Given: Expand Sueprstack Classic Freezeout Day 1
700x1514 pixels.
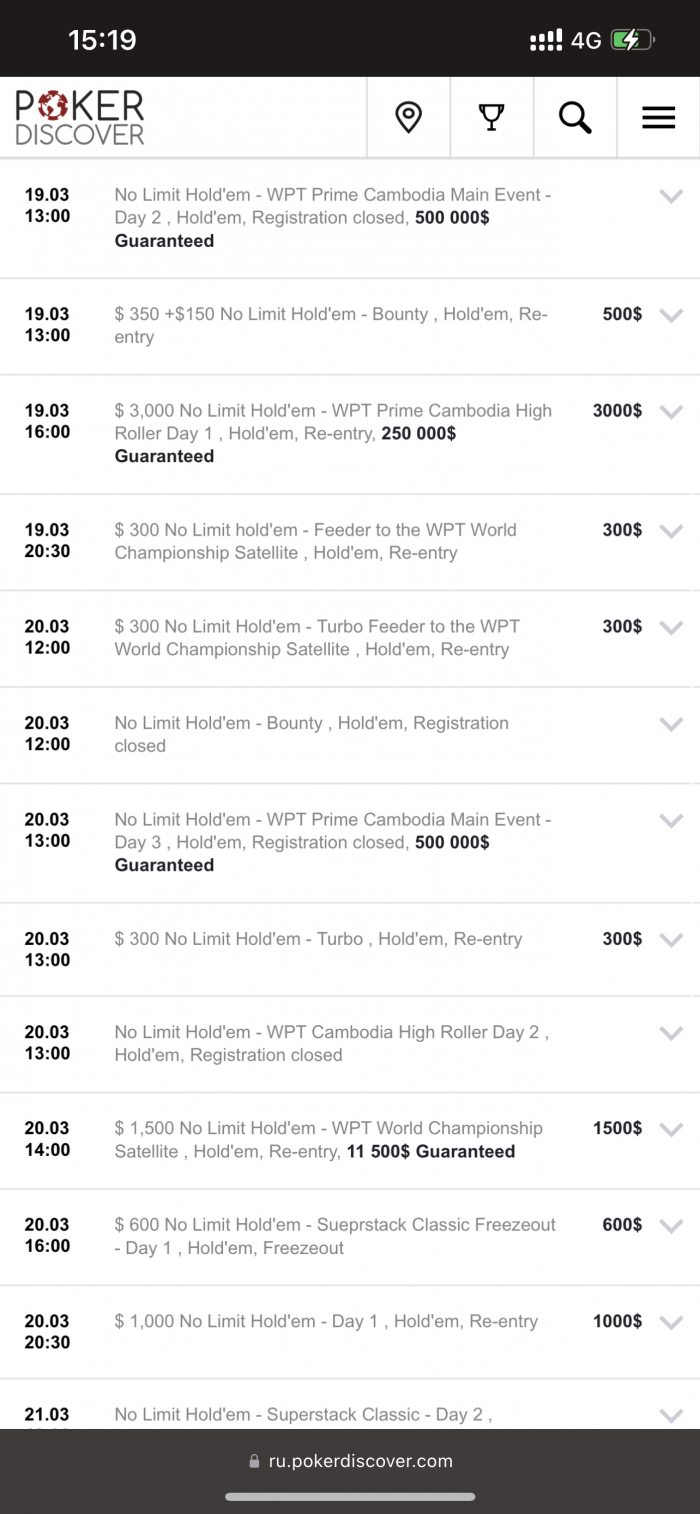Looking at the screenshot, I should point(671,1226).
